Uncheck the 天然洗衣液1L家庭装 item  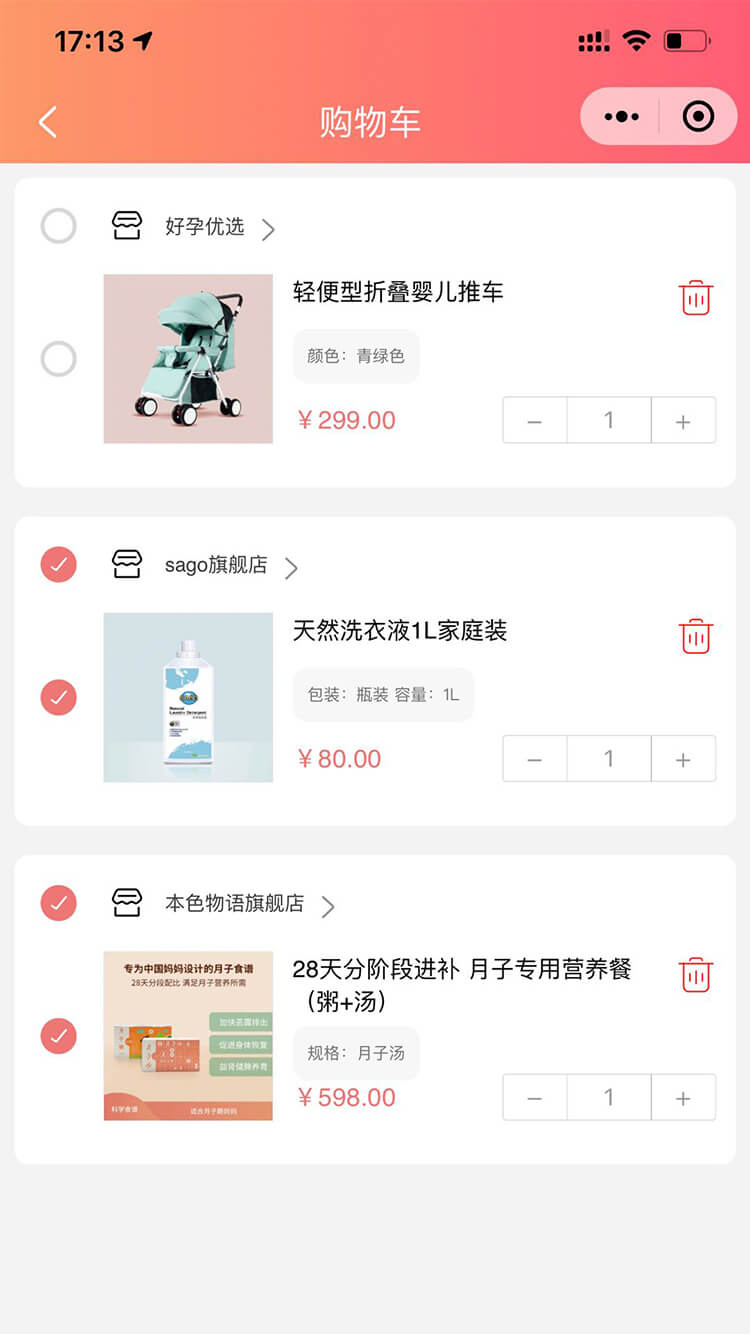click(58, 697)
